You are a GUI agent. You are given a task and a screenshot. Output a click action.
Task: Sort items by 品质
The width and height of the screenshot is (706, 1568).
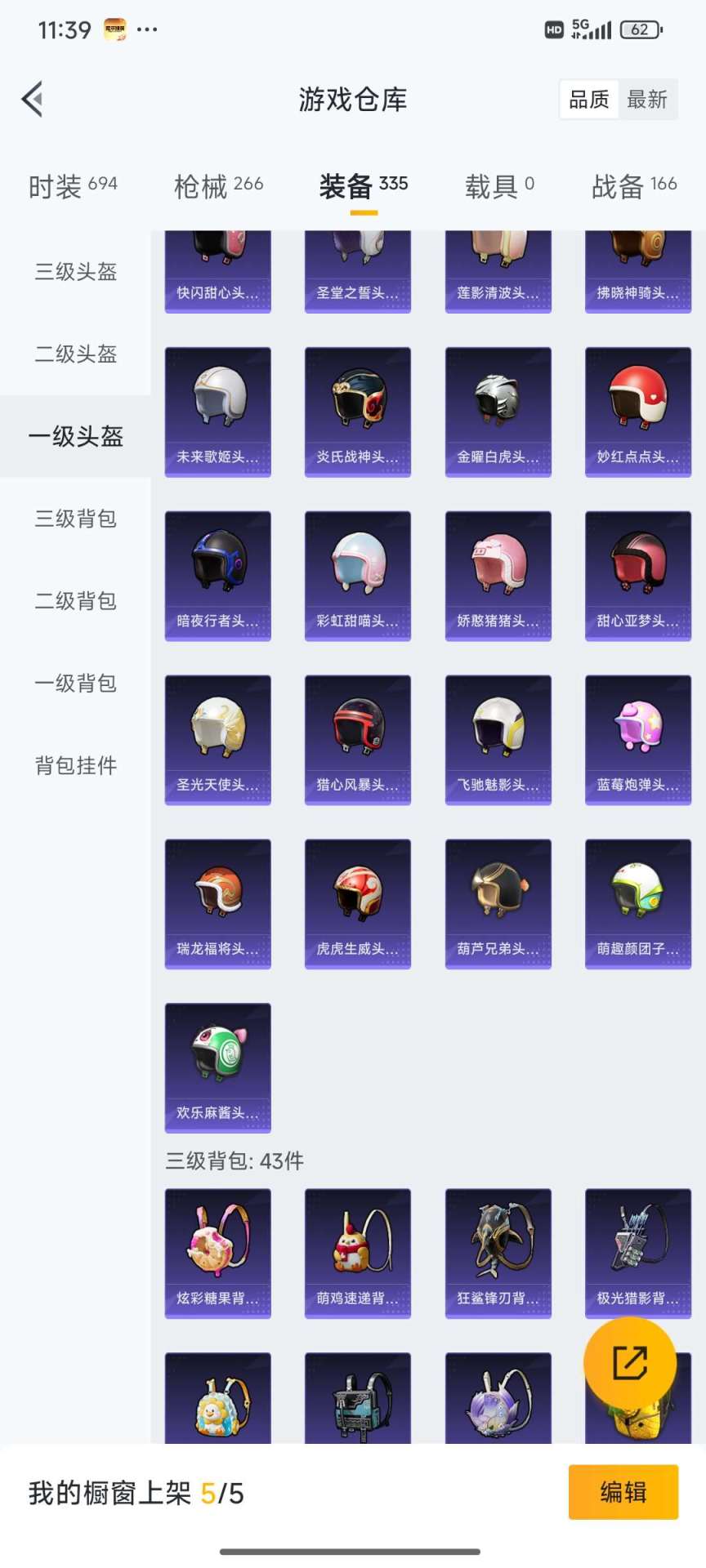click(590, 99)
